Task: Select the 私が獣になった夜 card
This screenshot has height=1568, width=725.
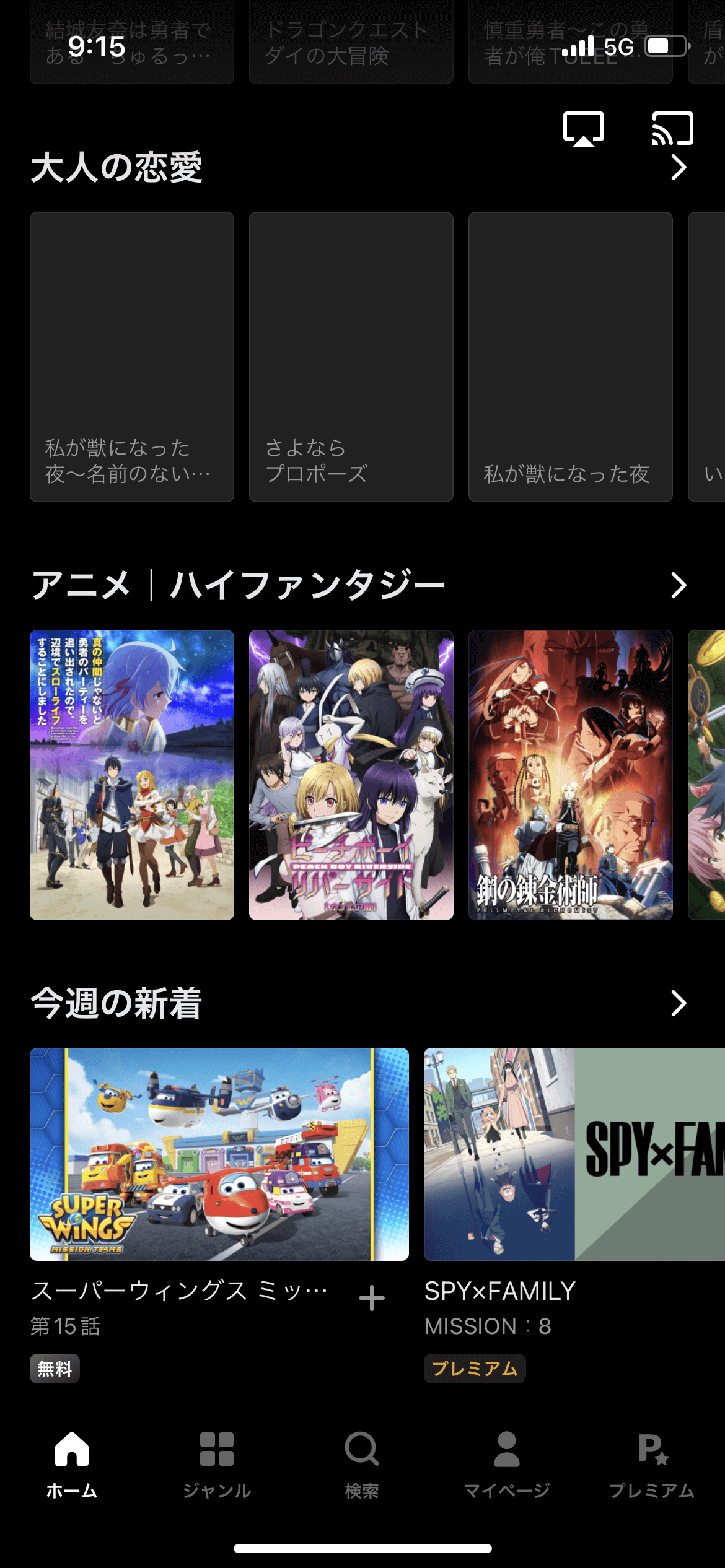Action: click(570, 356)
